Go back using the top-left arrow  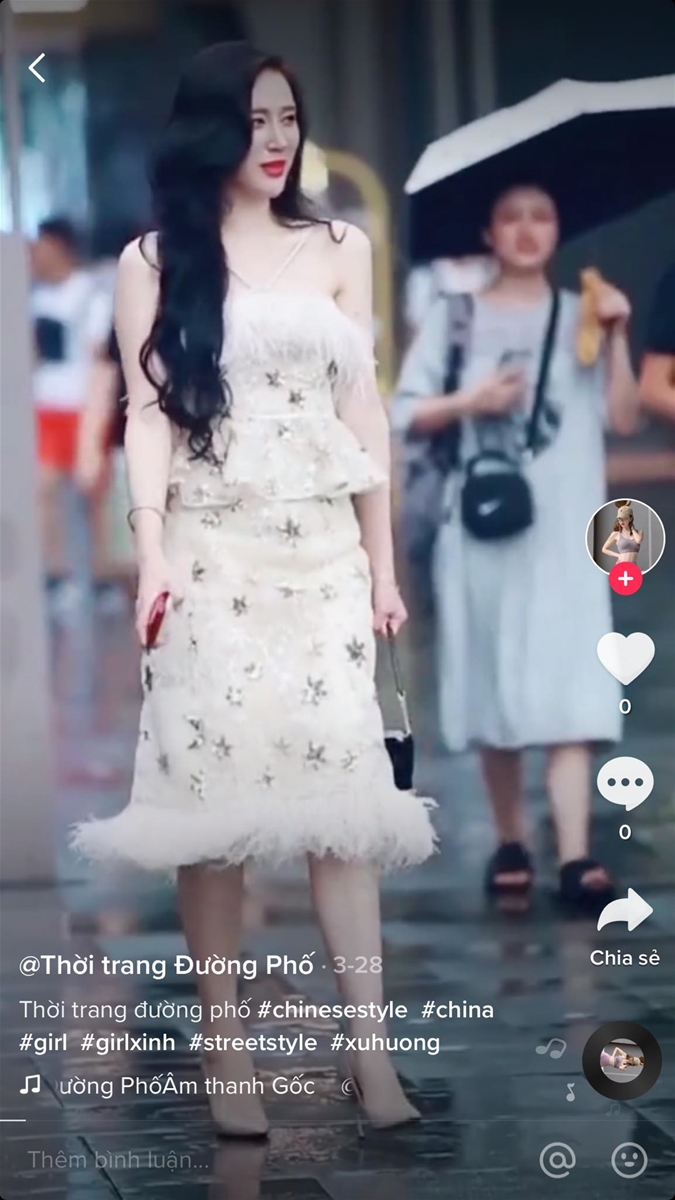point(37,68)
